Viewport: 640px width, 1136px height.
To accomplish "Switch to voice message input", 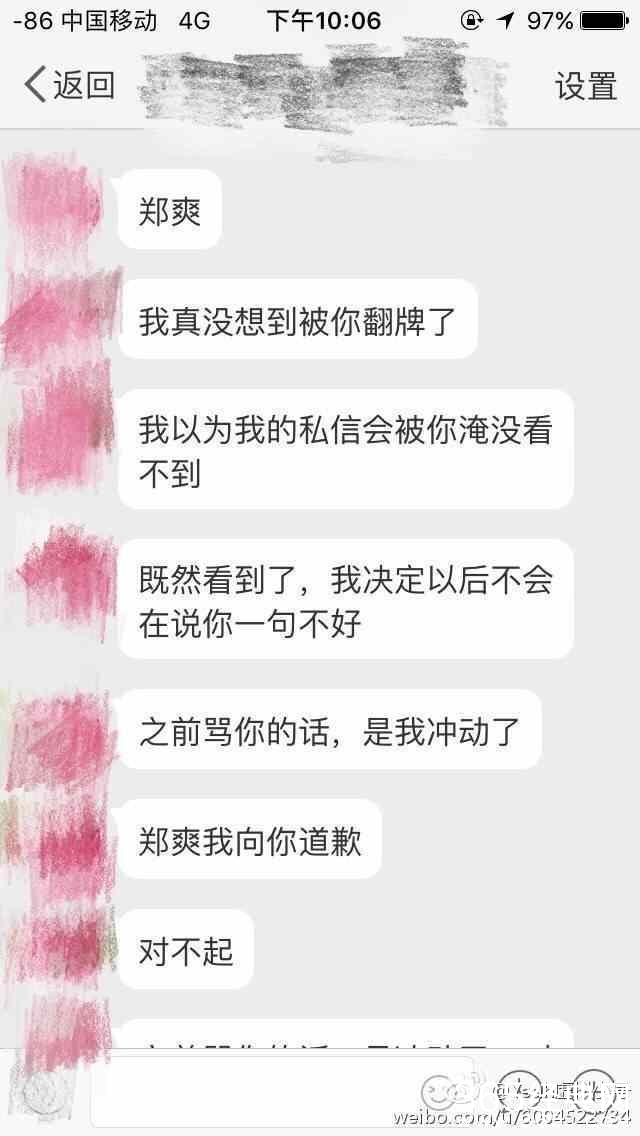I will [x=45, y=1092].
